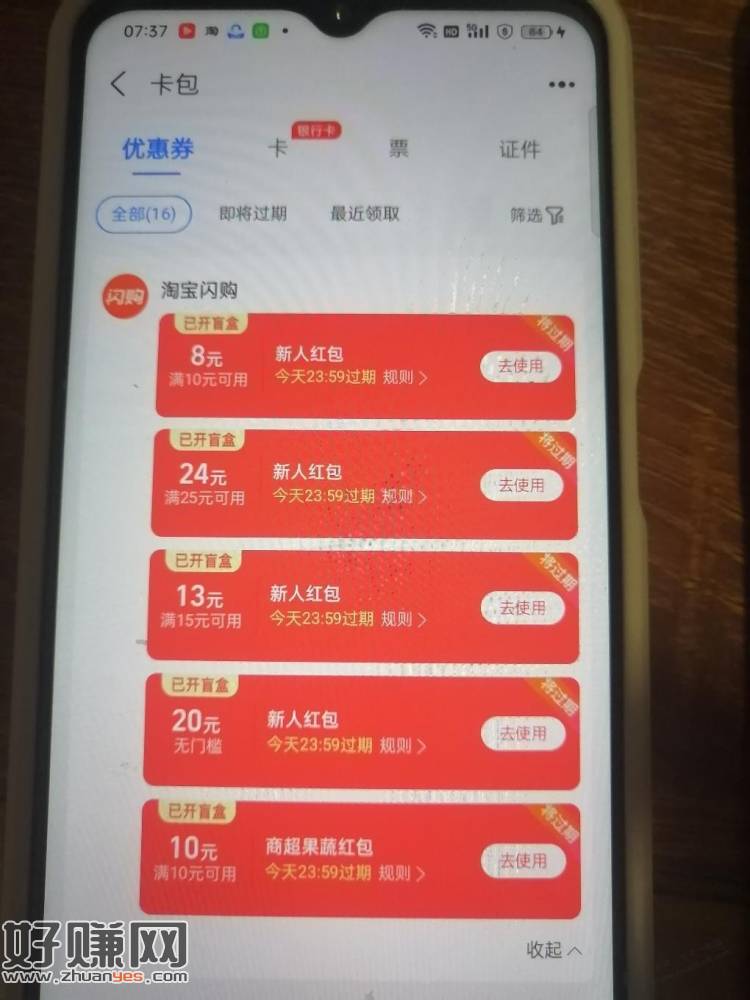Show 最近领取 coupons
The width and height of the screenshot is (750, 1000).
(365, 213)
